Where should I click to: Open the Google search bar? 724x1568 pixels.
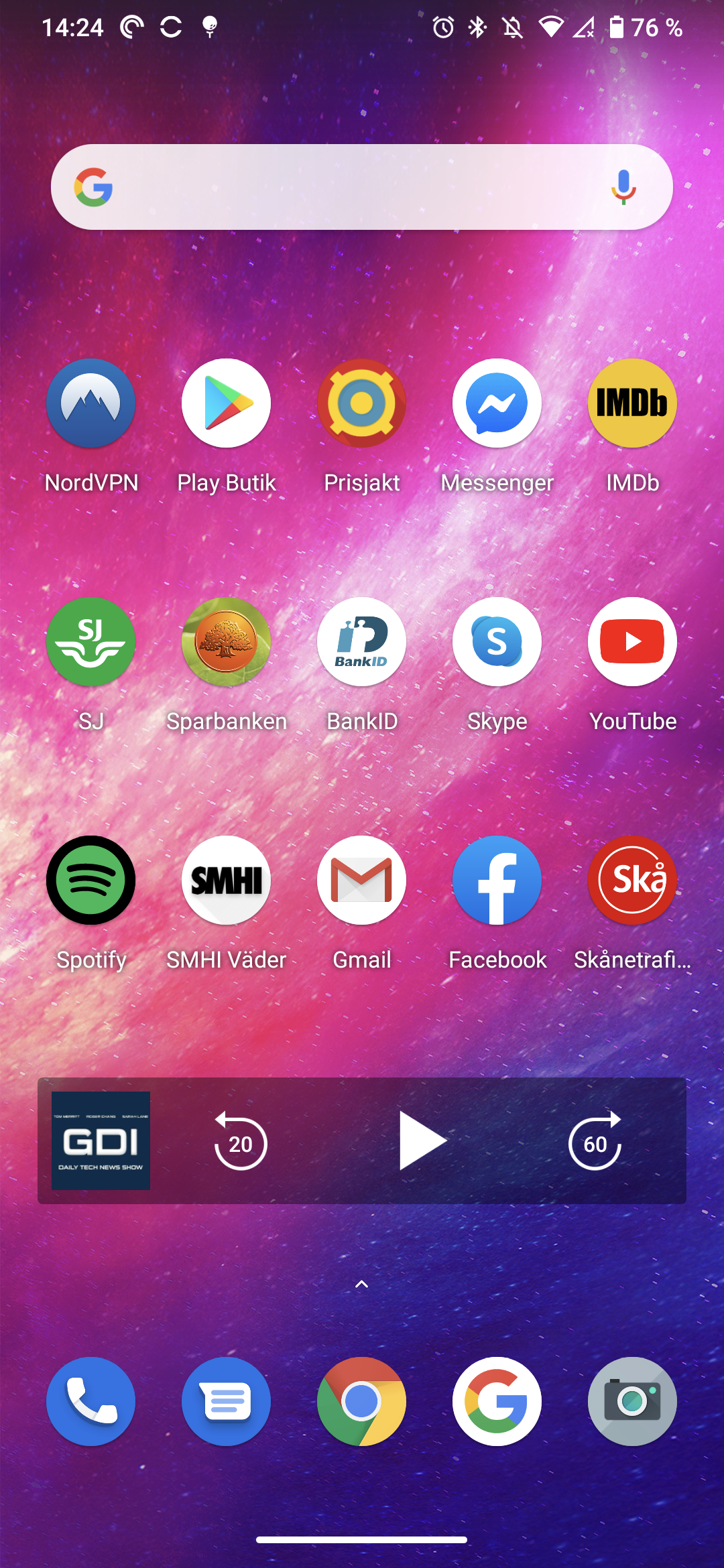(349, 187)
